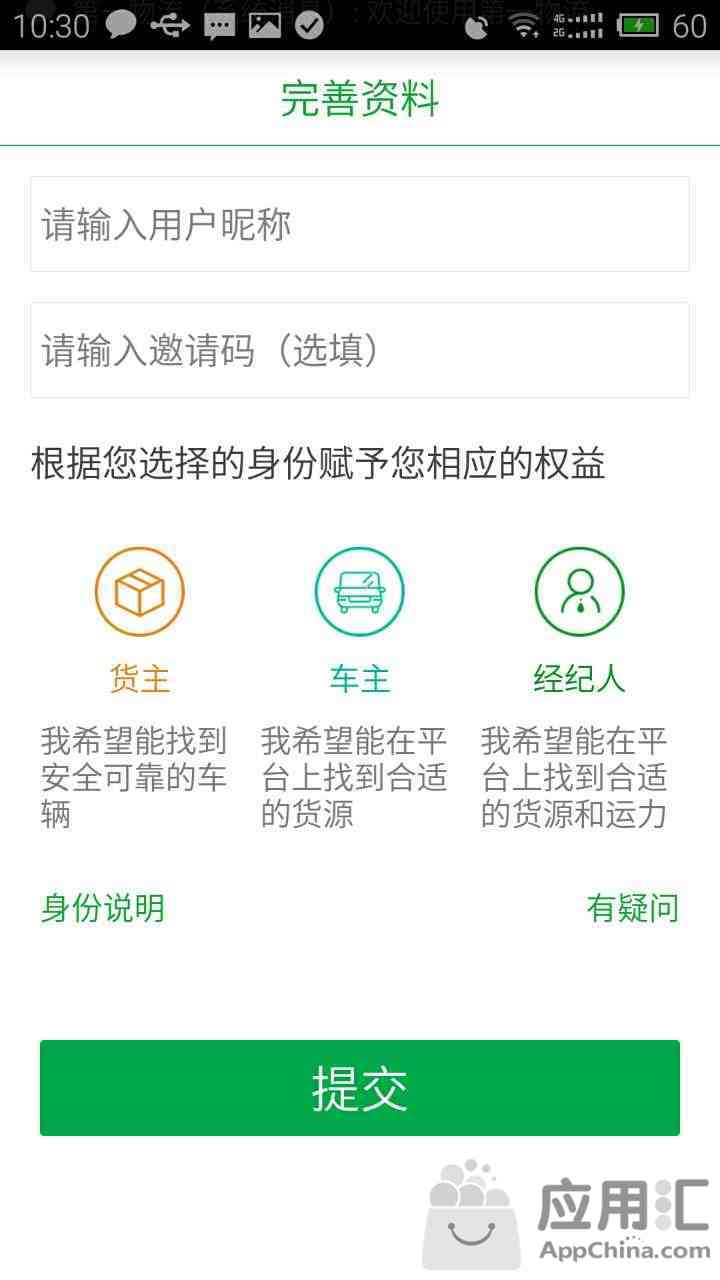Viewport: 720px width, 1280px height.
Task: Submit the profile with 提交 button
Action: (360, 1088)
